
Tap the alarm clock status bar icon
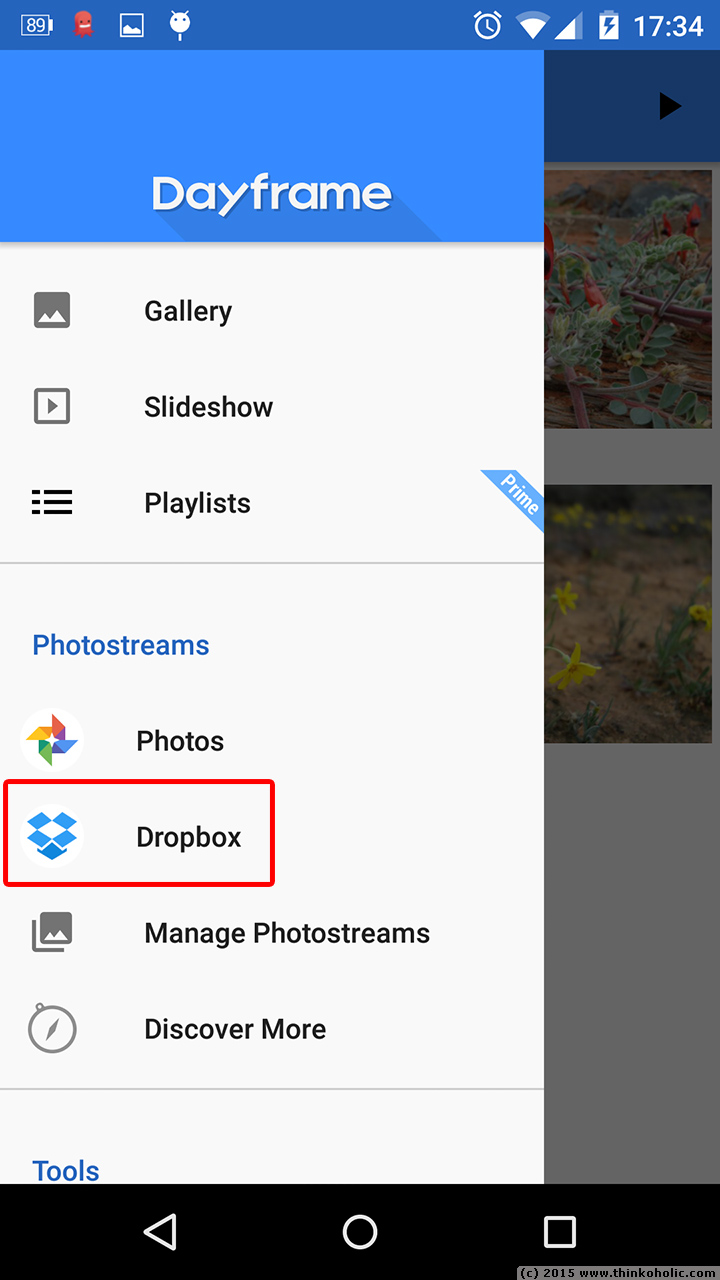[487, 25]
